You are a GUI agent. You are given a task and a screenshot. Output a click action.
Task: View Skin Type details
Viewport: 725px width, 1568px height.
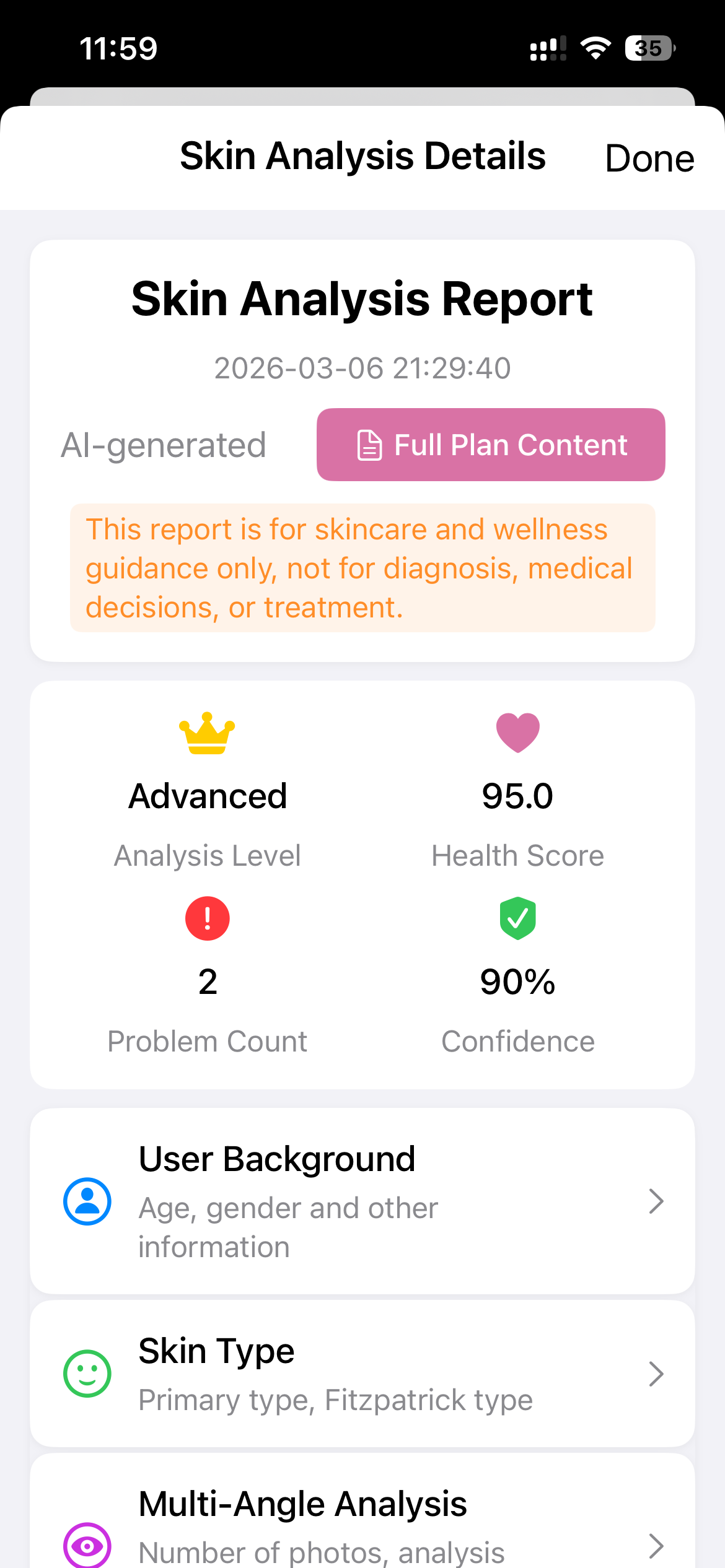(362, 1374)
